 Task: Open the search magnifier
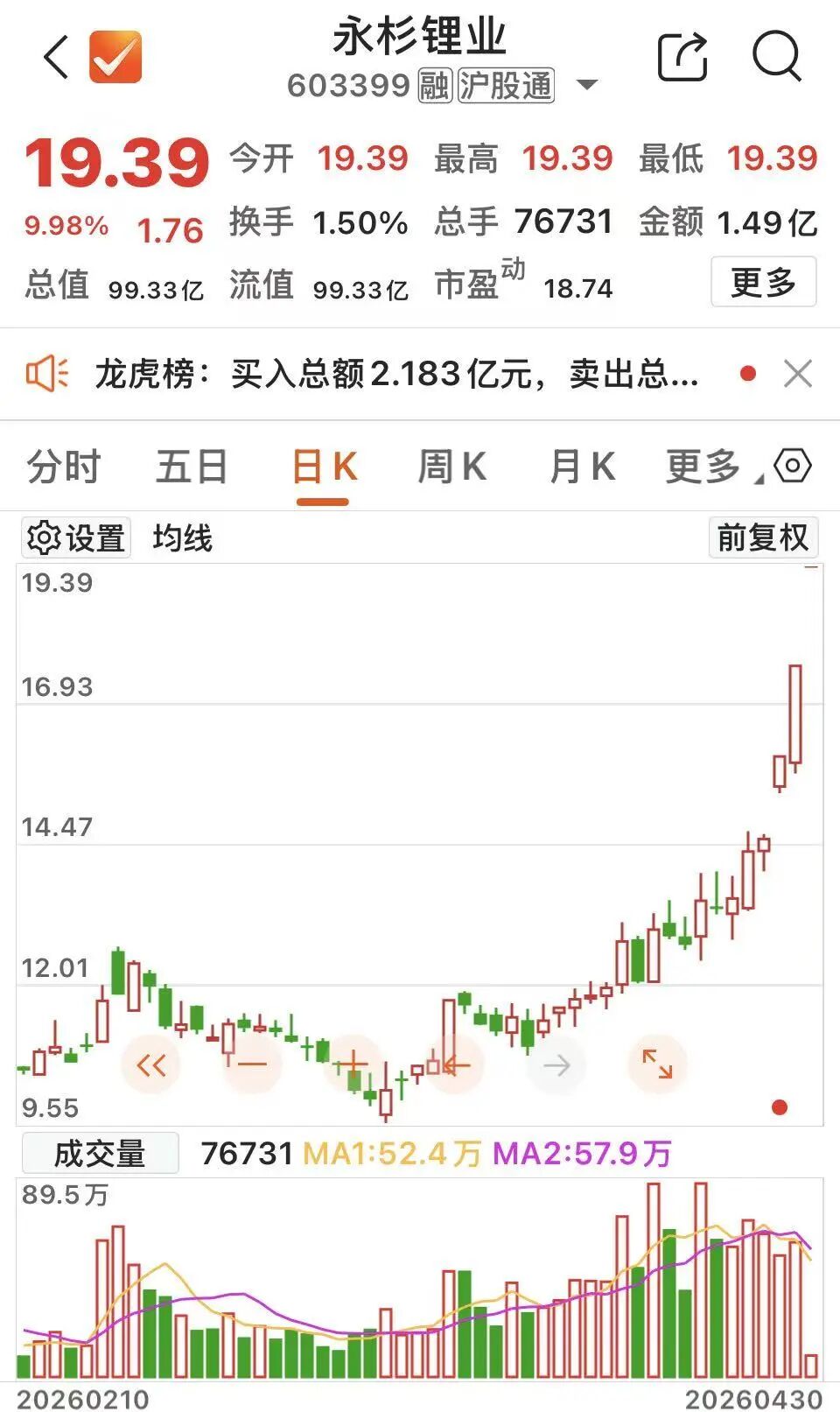(x=776, y=58)
